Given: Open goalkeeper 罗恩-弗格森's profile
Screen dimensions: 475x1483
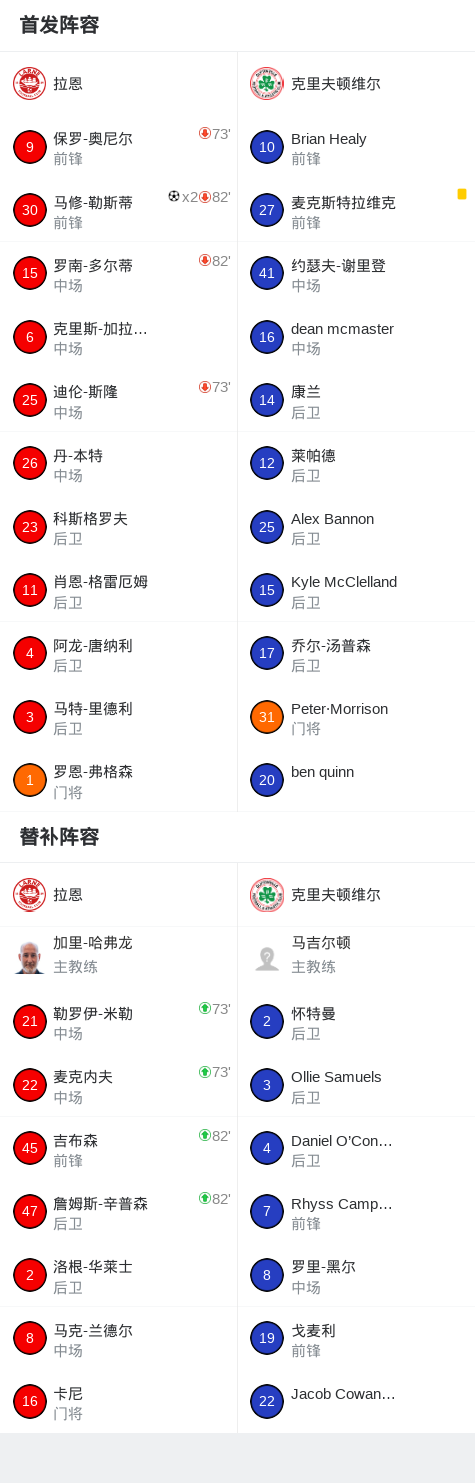Looking at the screenshot, I should point(118,780).
